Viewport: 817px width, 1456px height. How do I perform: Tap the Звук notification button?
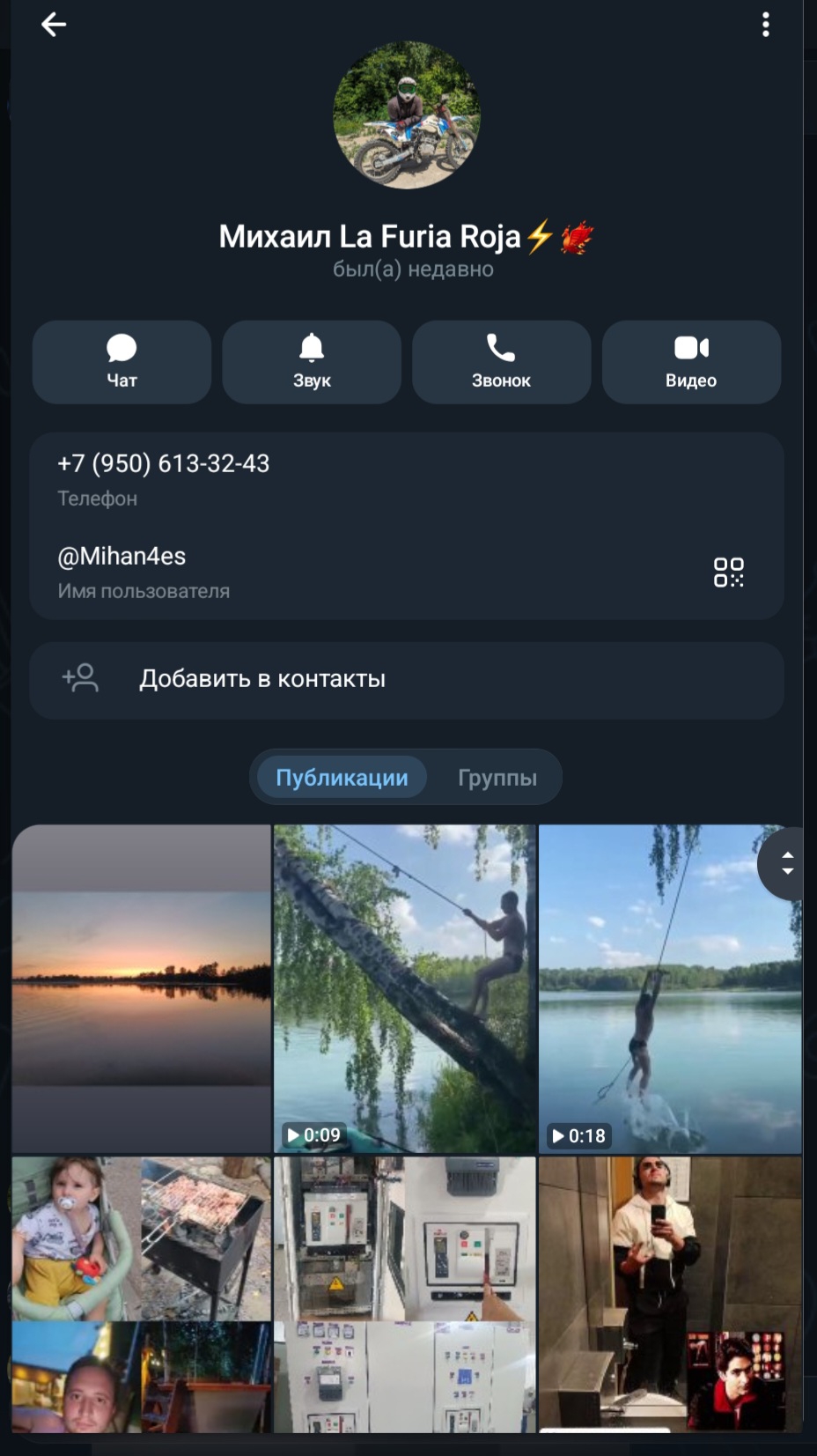[312, 362]
